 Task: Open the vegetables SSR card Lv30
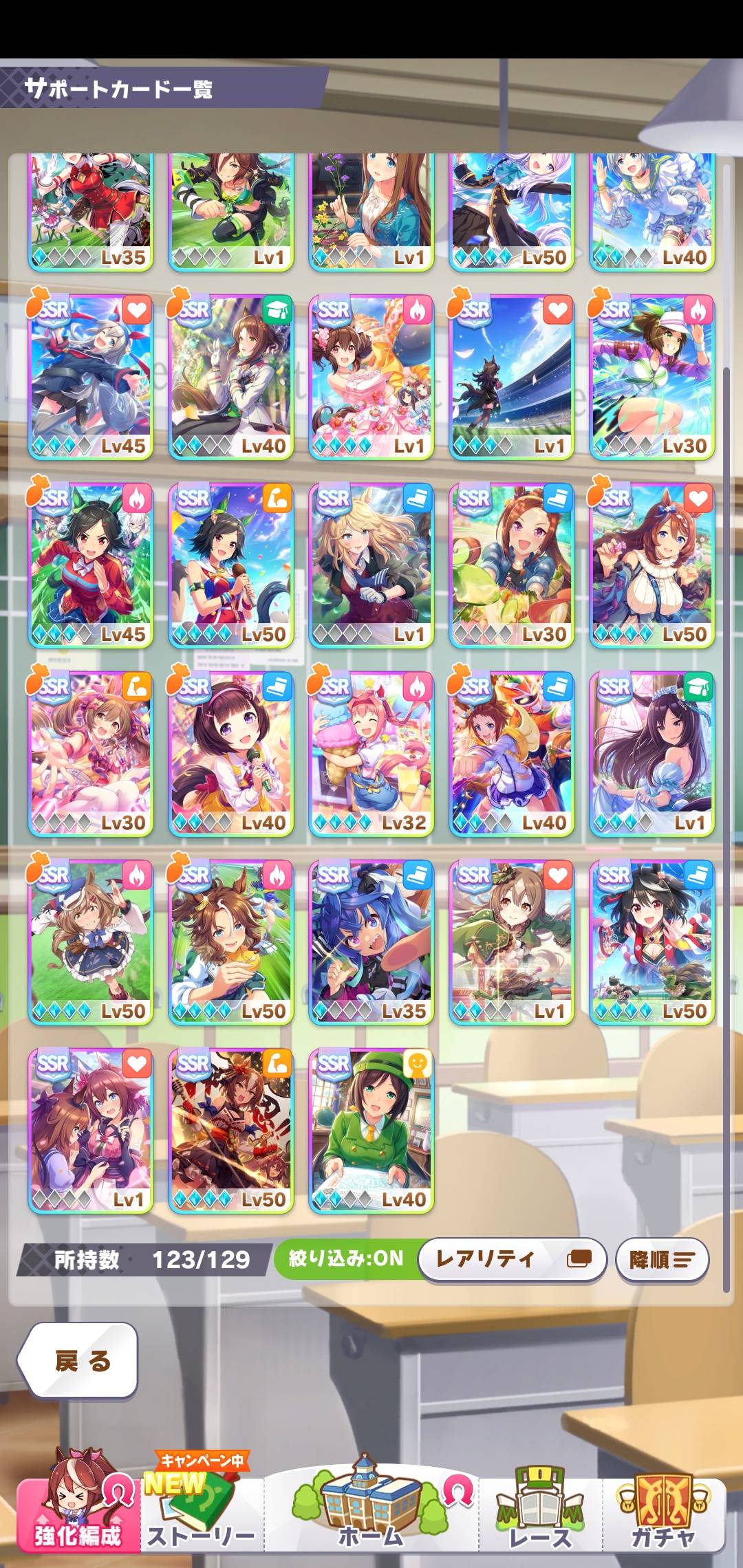click(x=511, y=564)
